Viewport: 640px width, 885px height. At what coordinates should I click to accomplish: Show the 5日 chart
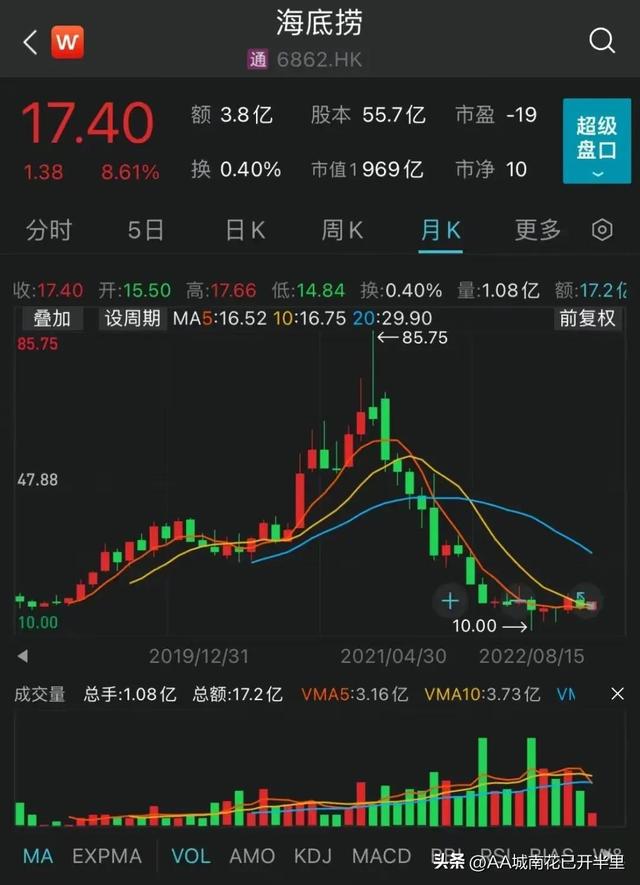146,230
